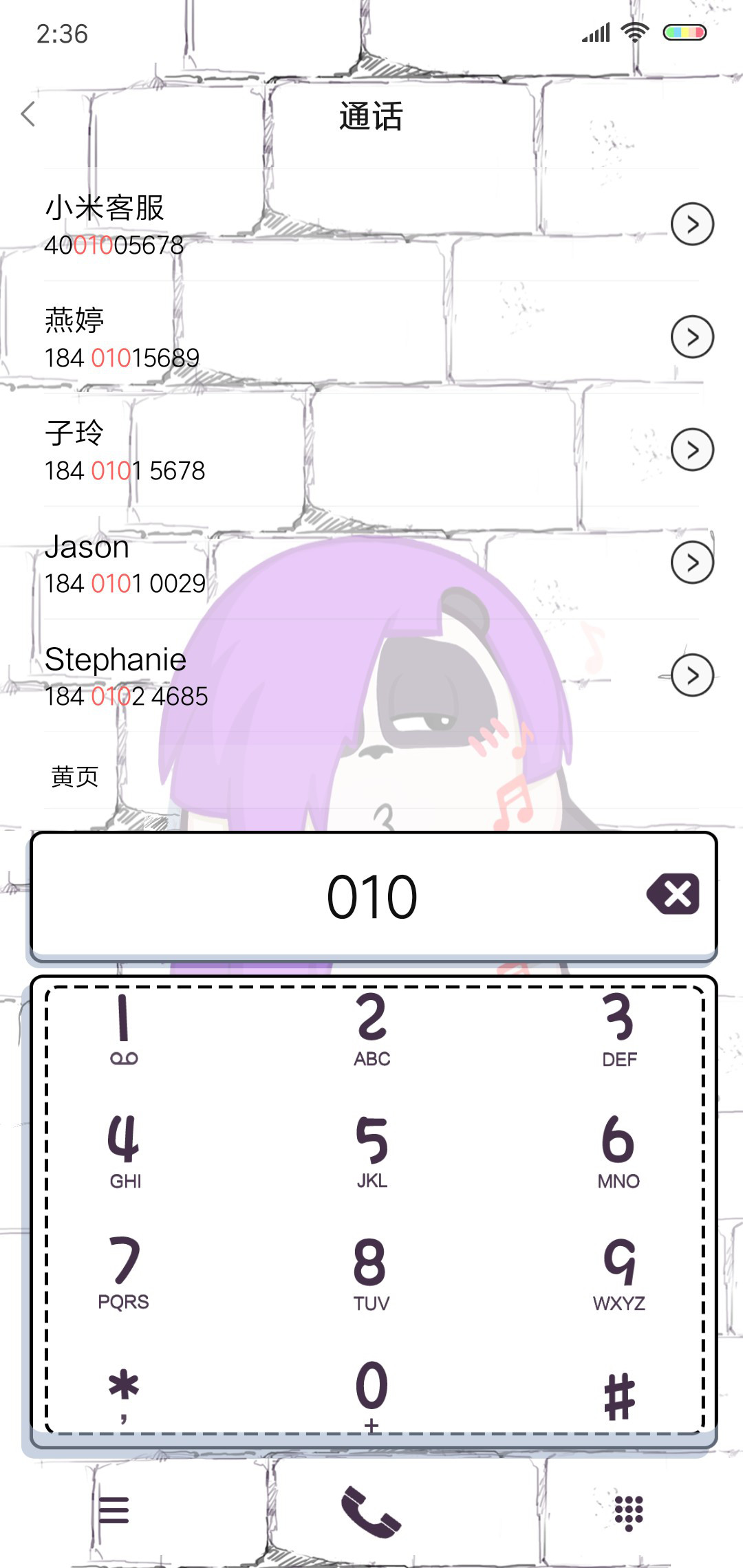Open details arrow for 燕婷
The height and width of the screenshot is (1568, 743).
(x=691, y=337)
